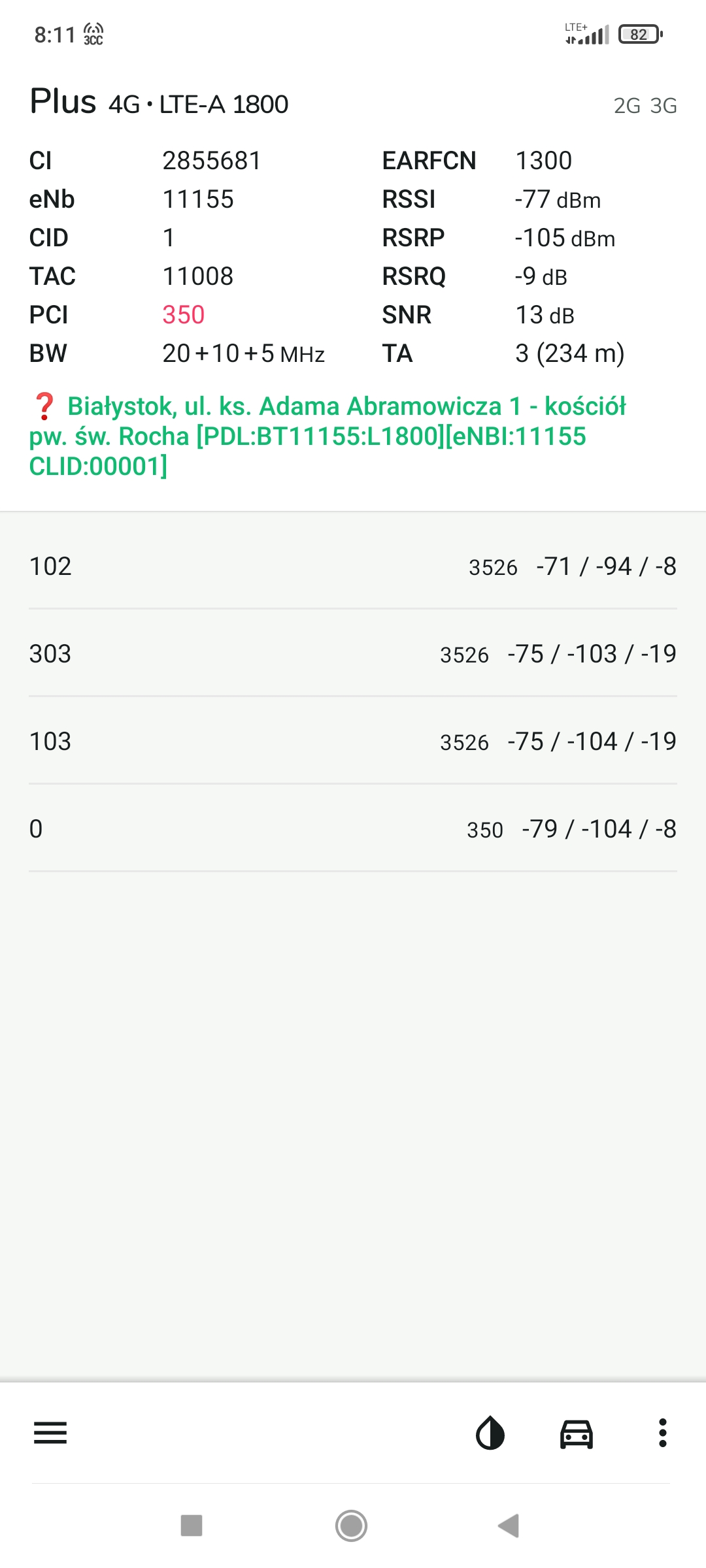Switch to the 3G tab
706x1568 pixels.
pos(664,106)
